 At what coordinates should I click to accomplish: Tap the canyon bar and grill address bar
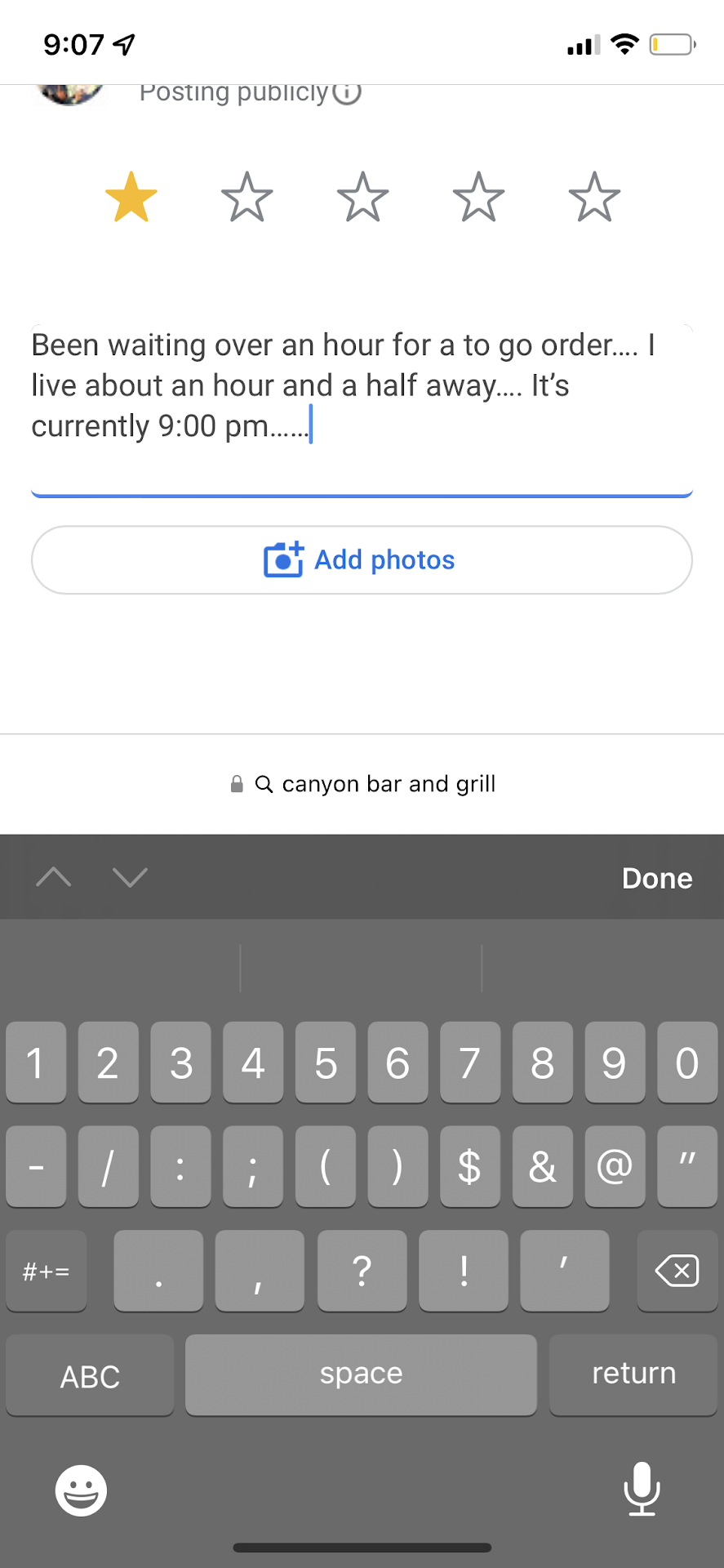click(362, 784)
